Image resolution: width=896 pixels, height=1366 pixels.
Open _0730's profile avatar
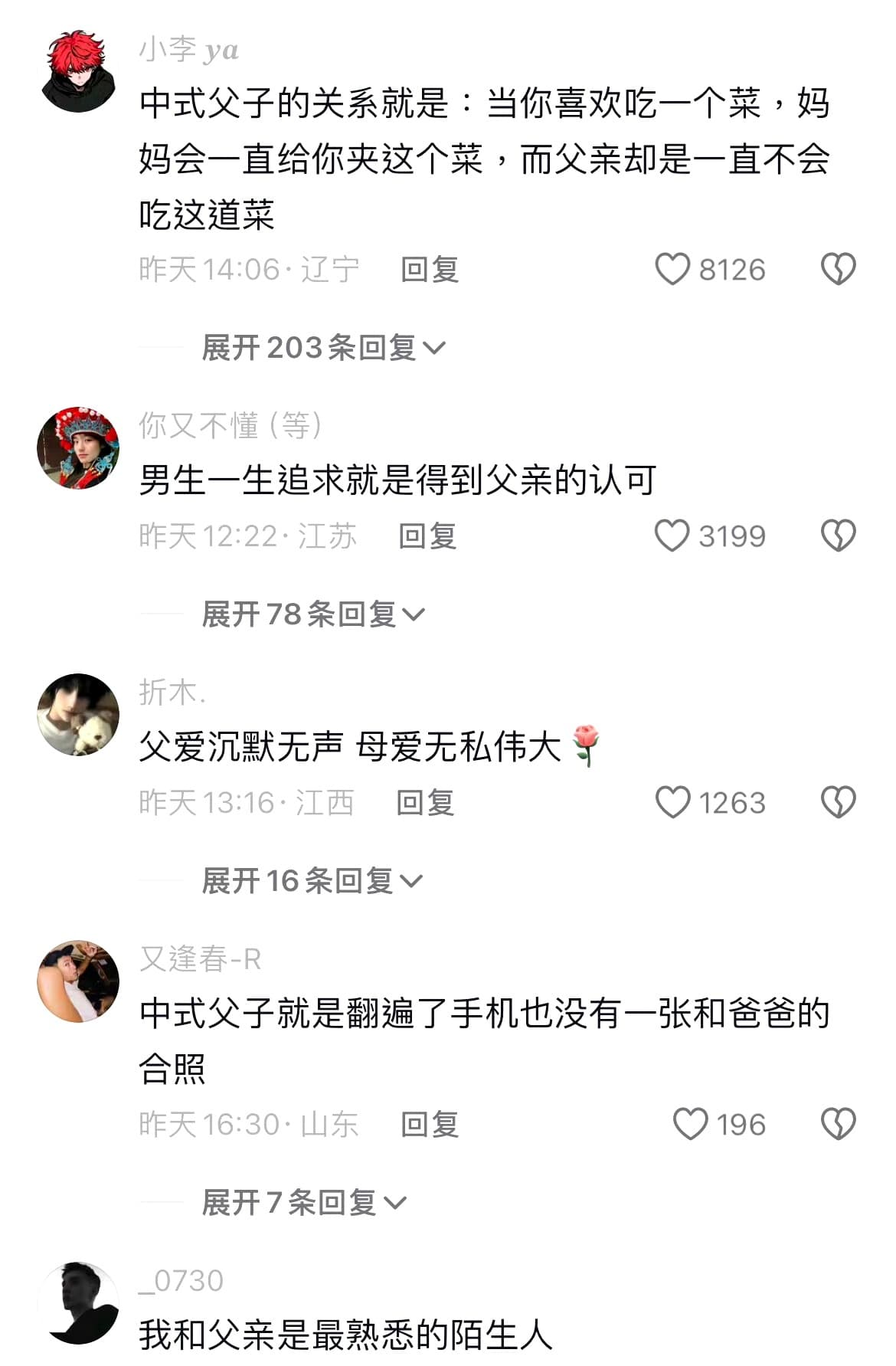tap(78, 1302)
